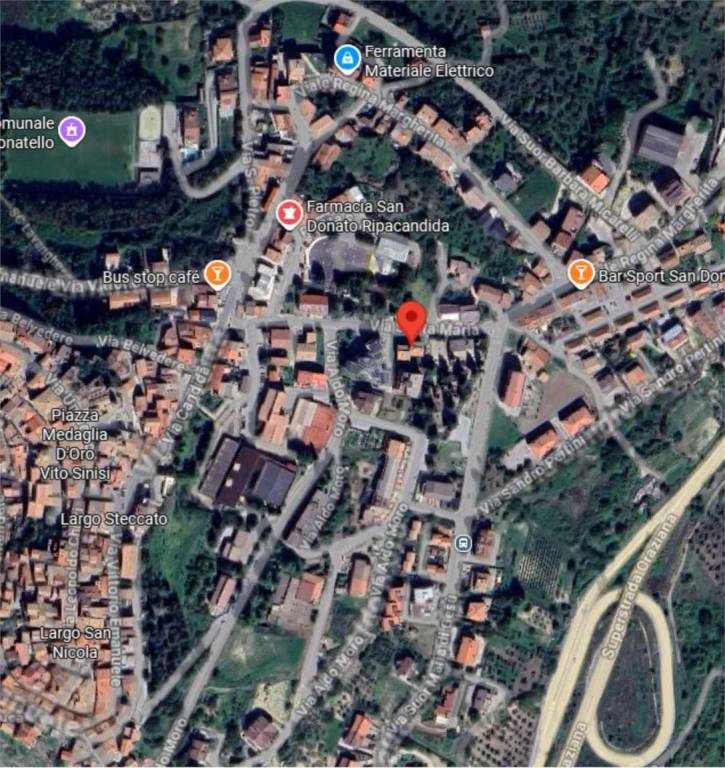Select Farmacia San Donato Ripacandida pin
Screen dimensions: 725x768
pos(289,215)
